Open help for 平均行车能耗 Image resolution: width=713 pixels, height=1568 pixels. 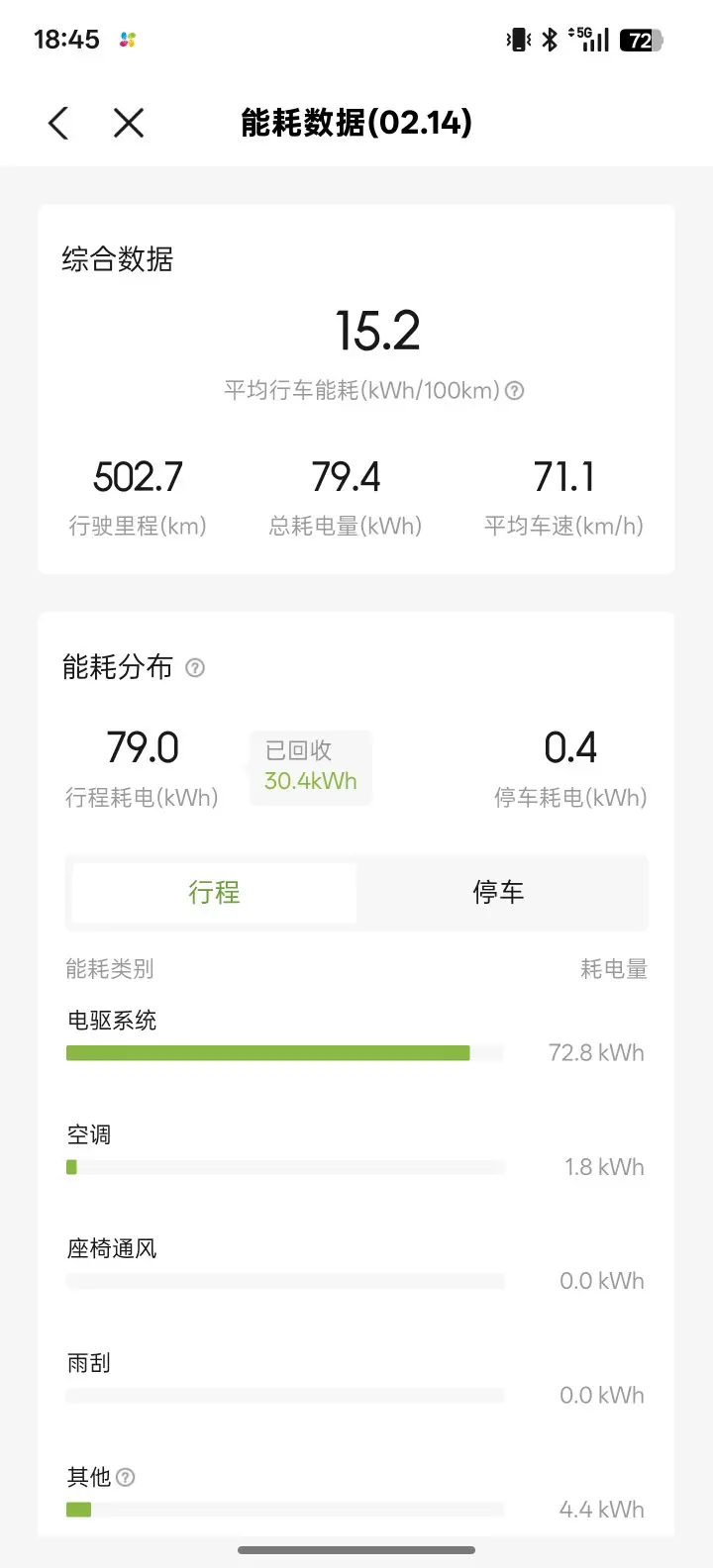[x=515, y=390]
